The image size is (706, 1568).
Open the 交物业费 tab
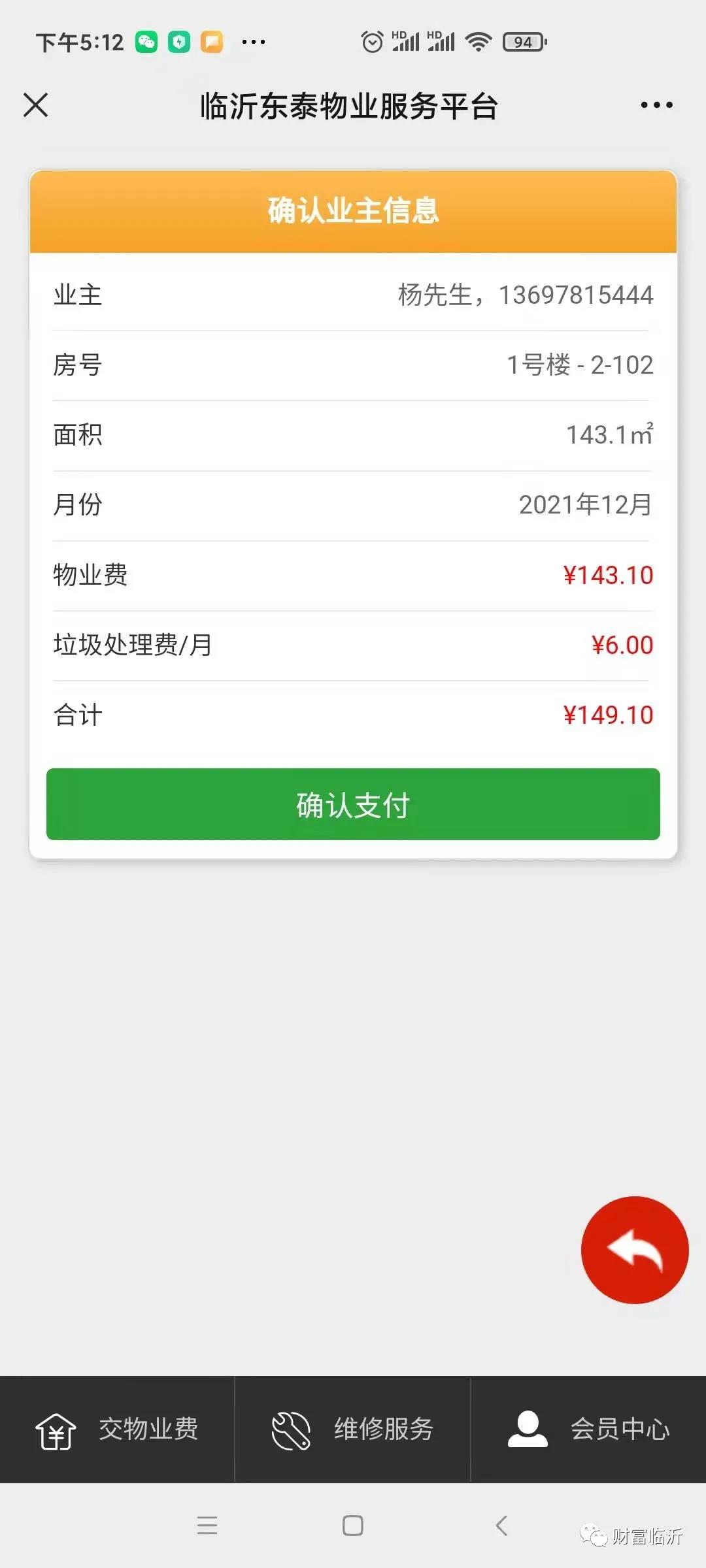point(117,1429)
